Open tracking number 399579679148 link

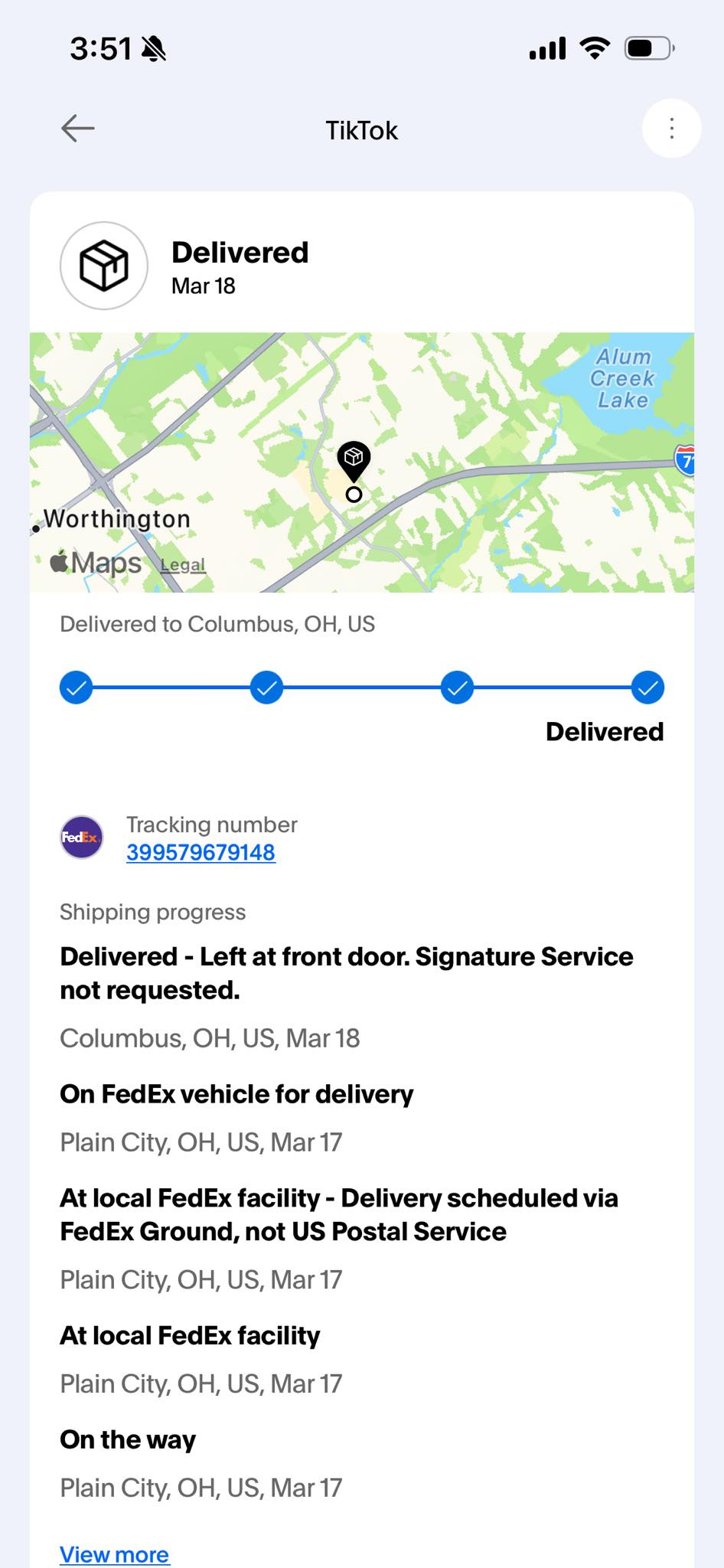(x=201, y=852)
